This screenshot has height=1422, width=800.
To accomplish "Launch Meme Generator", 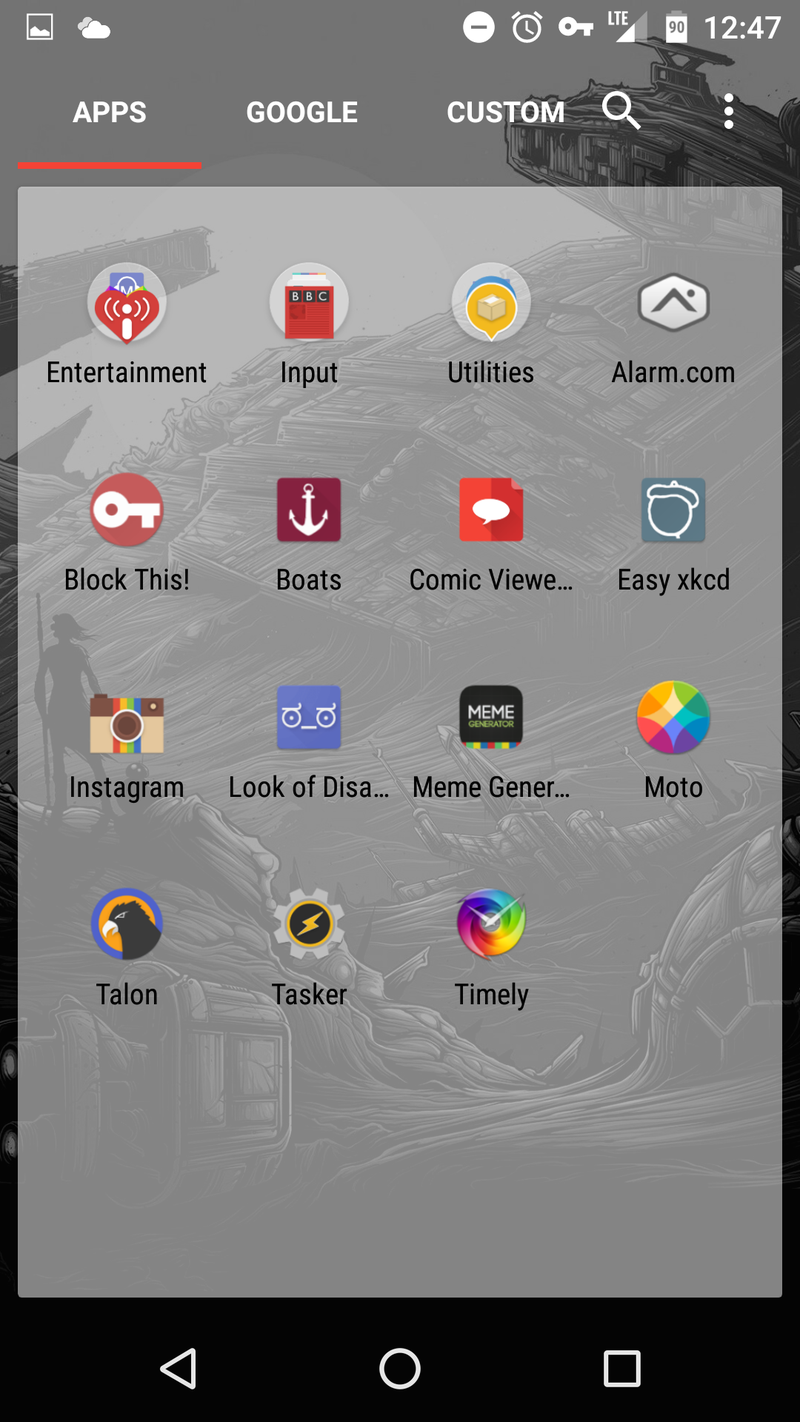I will click(x=491, y=719).
